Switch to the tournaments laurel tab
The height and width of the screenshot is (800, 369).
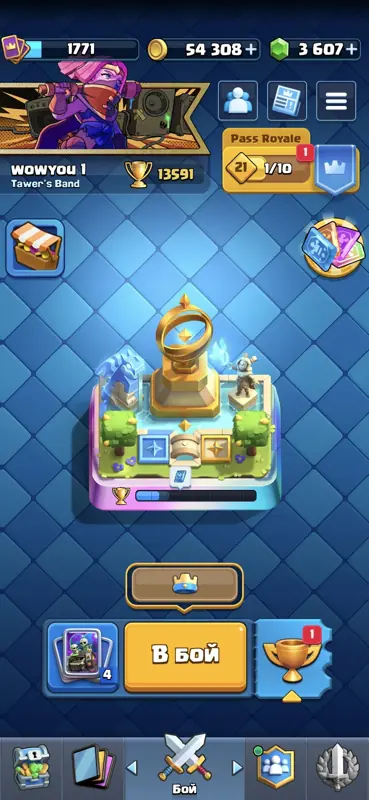(338, 768)
